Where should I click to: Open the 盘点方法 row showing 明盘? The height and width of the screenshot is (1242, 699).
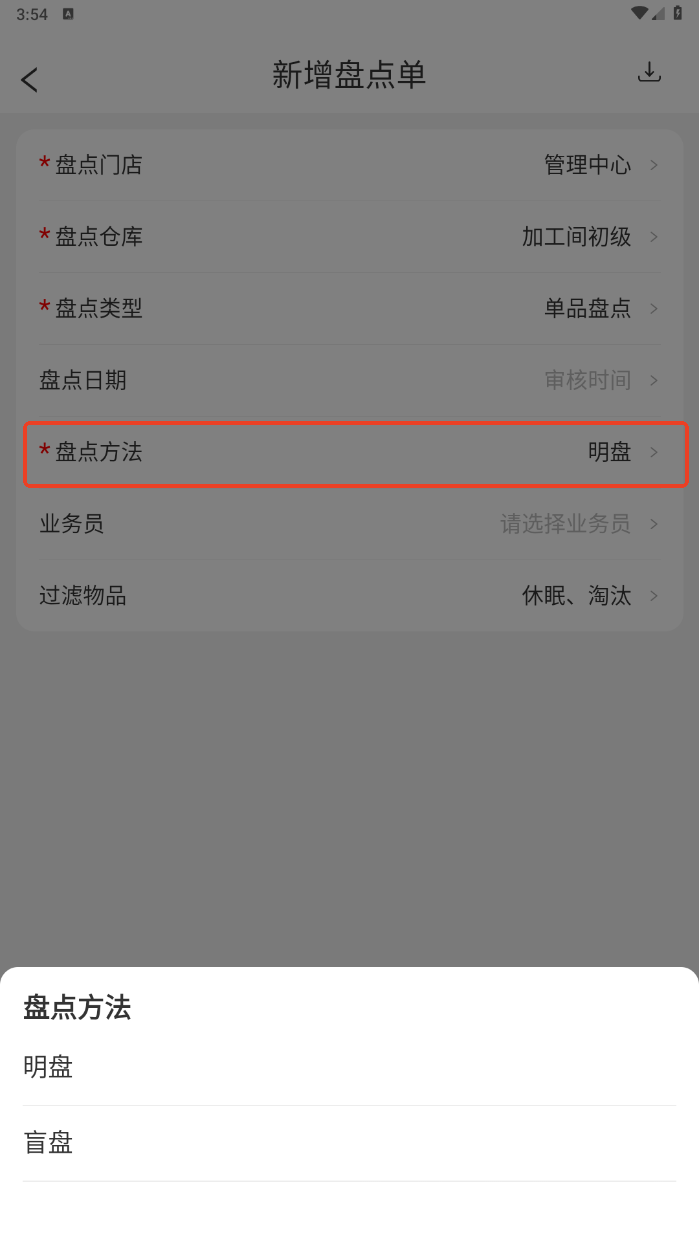tap(349, 452)
